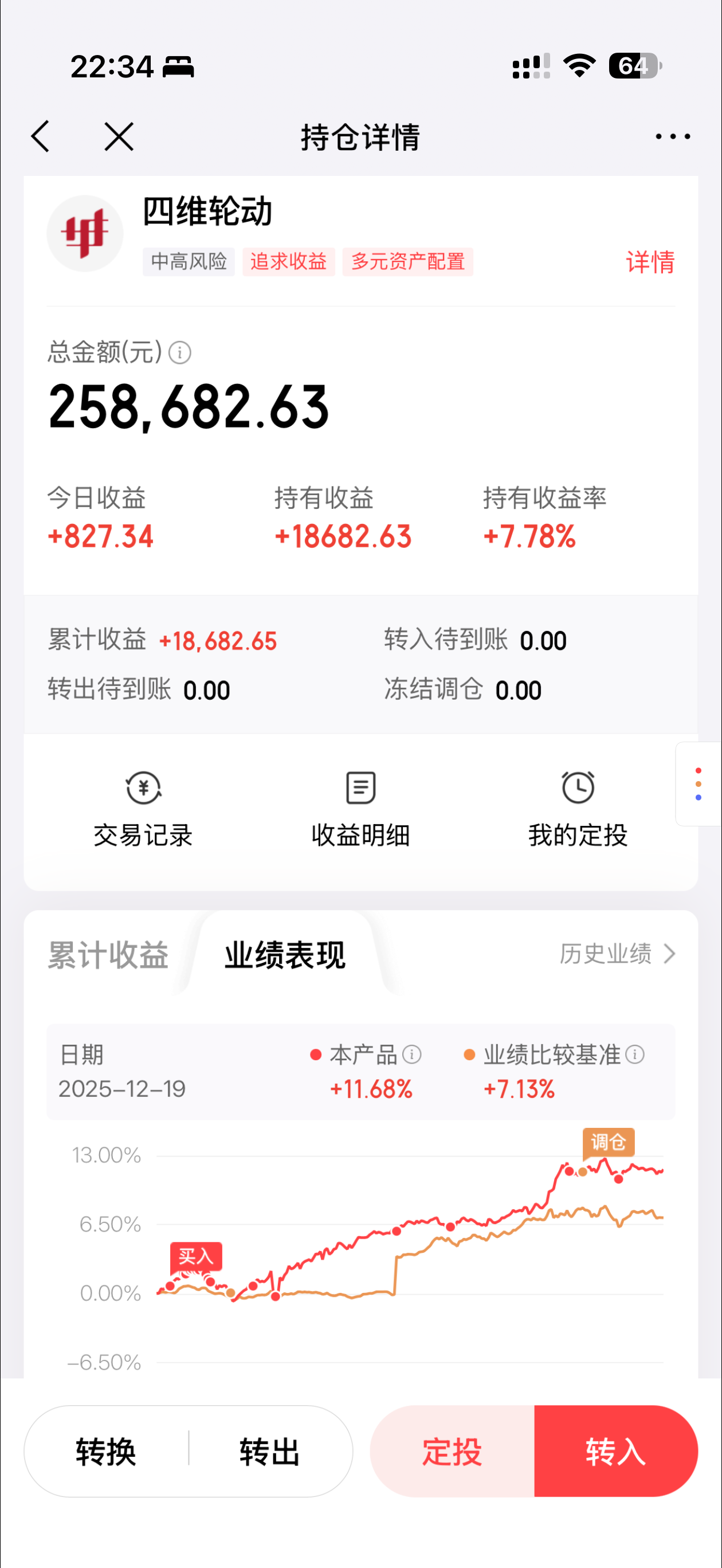722x1568 pixels.
Task: Go back using the left arrow
Action: click(x=40, y=136)
